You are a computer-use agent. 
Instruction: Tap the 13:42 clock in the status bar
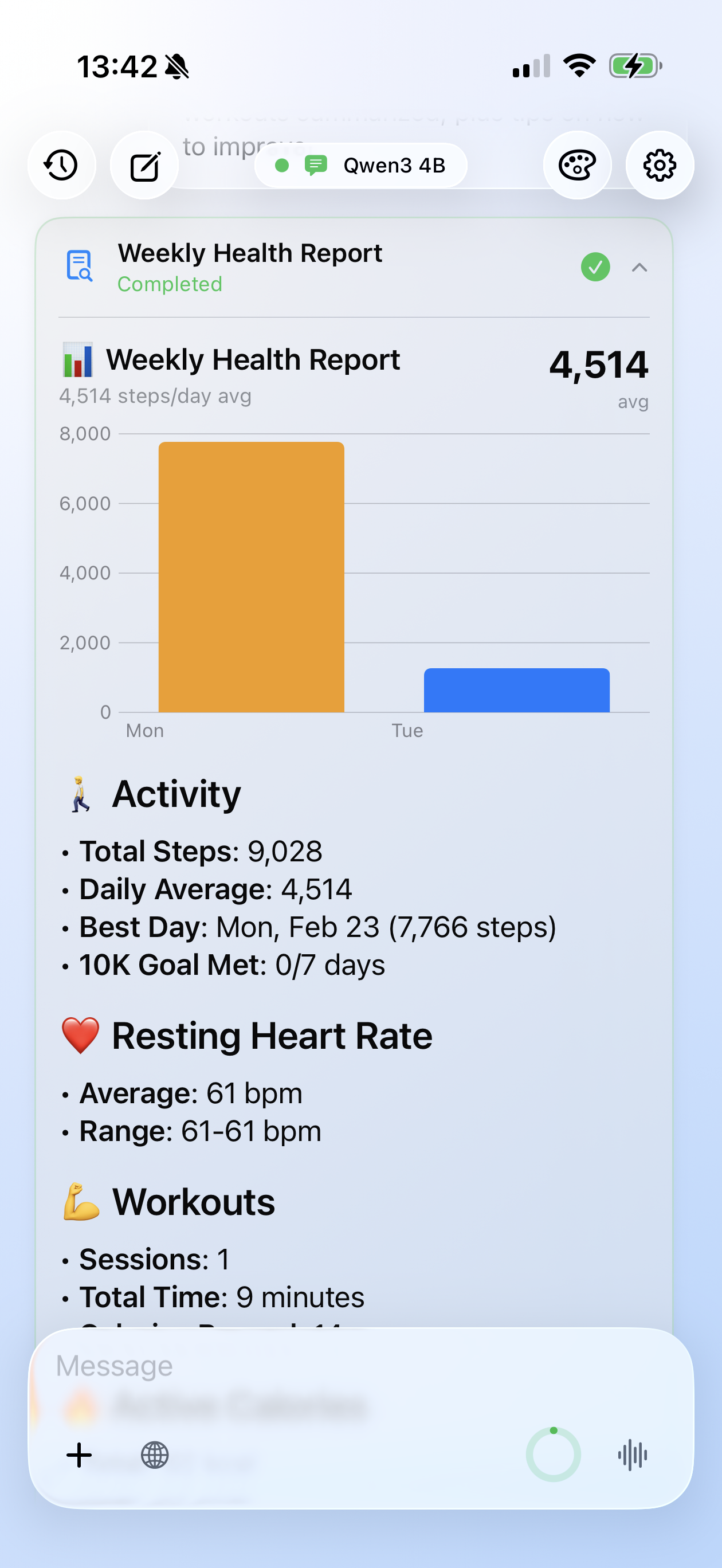tap(119, 68)
